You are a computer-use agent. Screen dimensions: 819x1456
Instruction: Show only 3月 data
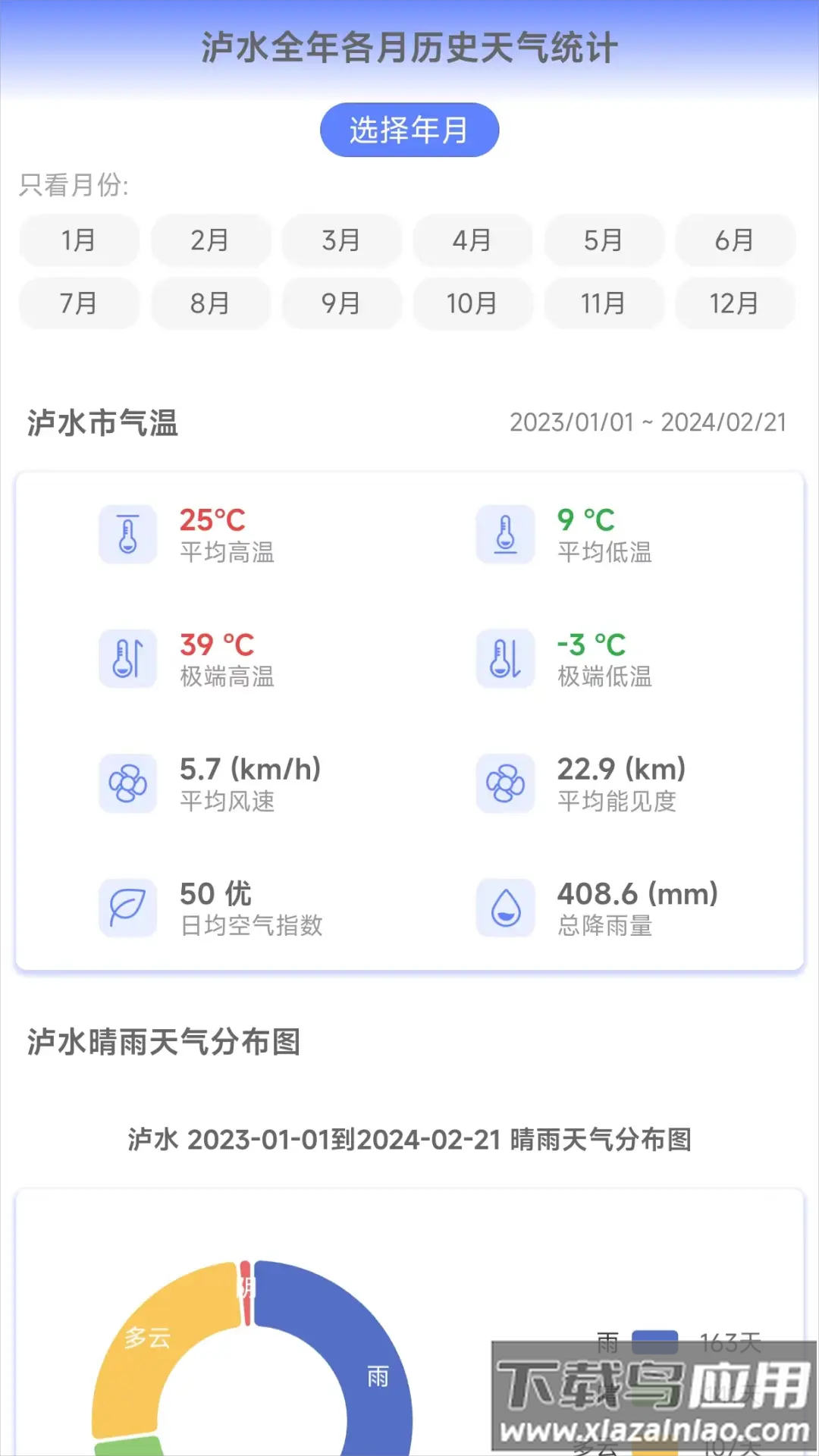click(x=341, y=240)
